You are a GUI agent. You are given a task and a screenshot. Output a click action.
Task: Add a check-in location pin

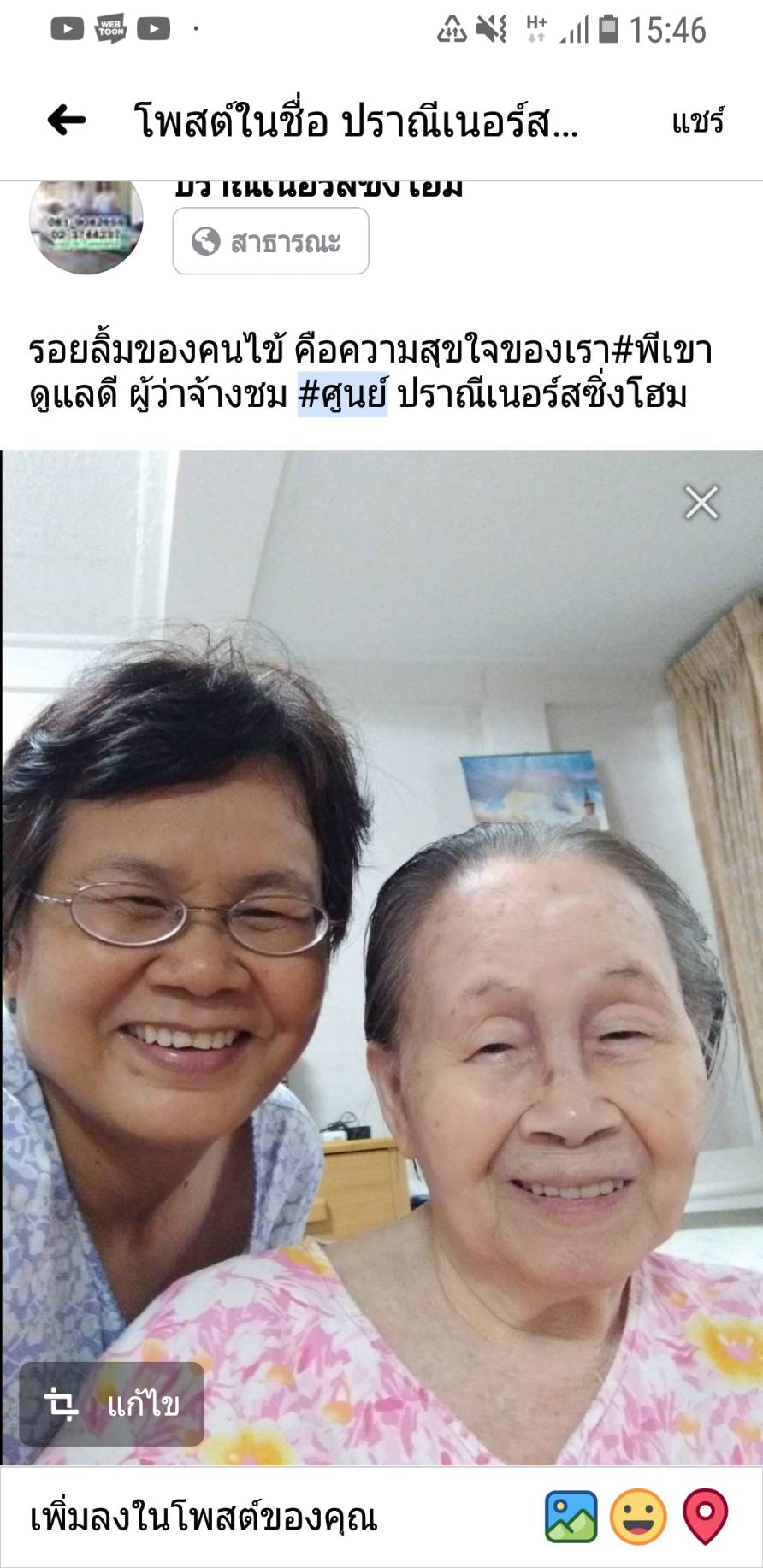[705, 1517]
